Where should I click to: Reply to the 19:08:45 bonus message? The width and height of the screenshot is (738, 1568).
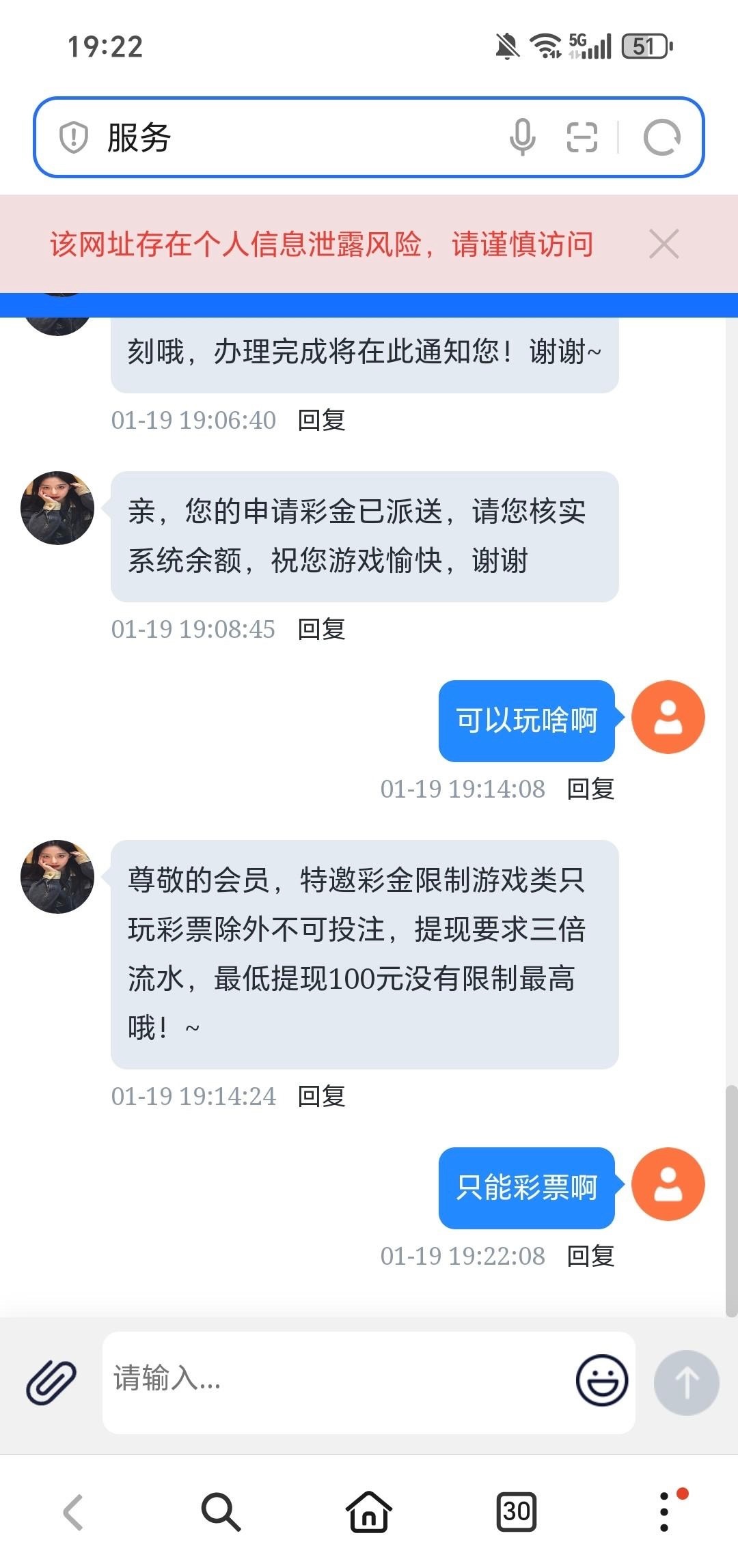tap(321, 629)
